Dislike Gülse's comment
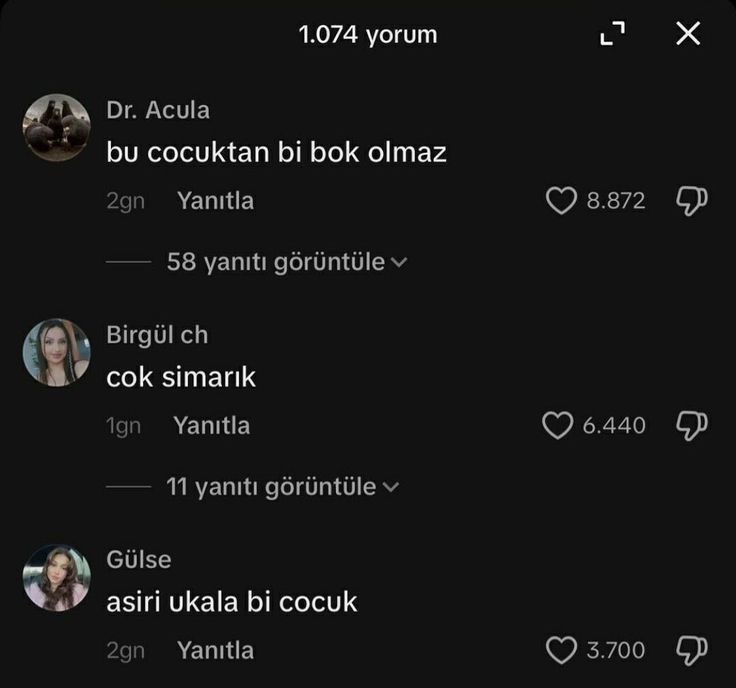This screenshot has height=688, width=736. point(692,651)
